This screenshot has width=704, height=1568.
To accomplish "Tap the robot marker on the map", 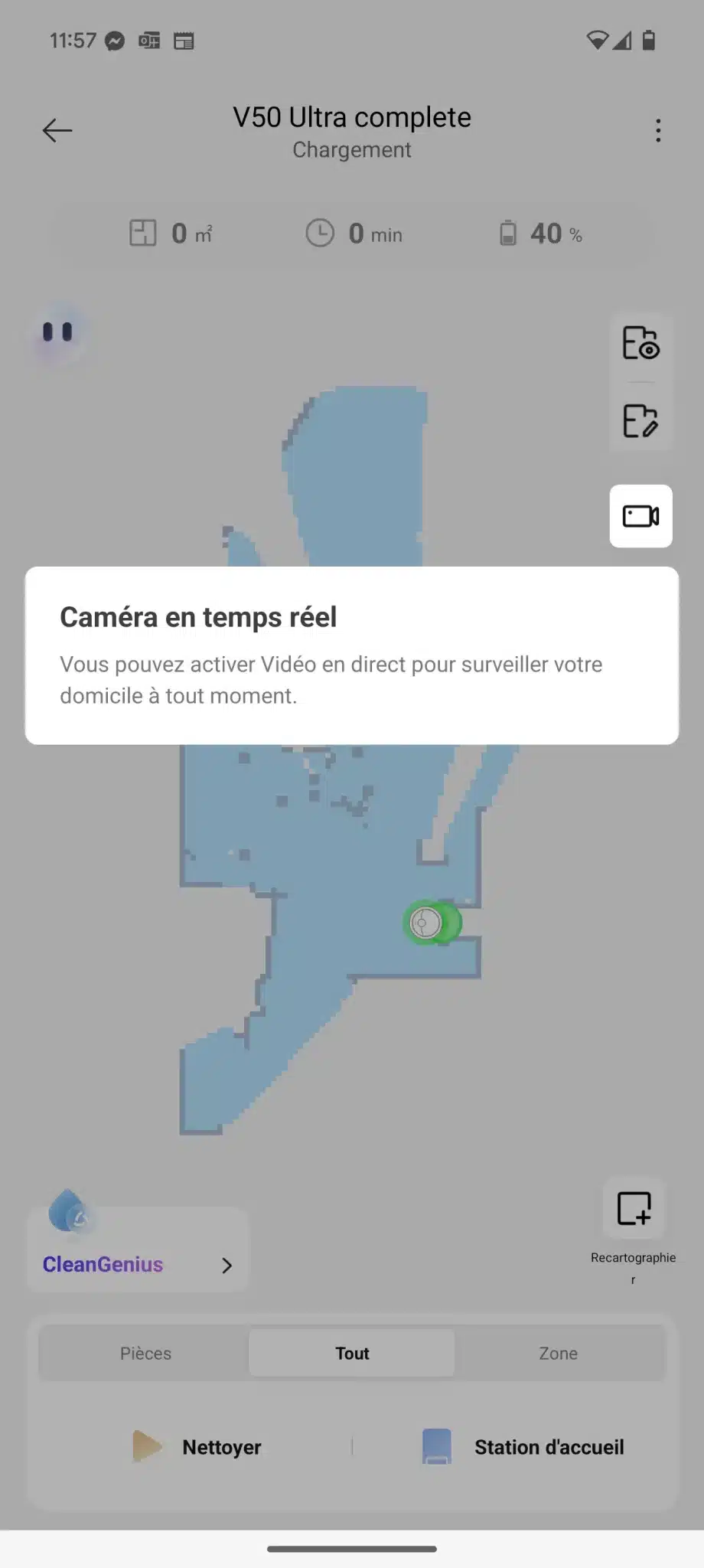I will click(x=432, y=923).
